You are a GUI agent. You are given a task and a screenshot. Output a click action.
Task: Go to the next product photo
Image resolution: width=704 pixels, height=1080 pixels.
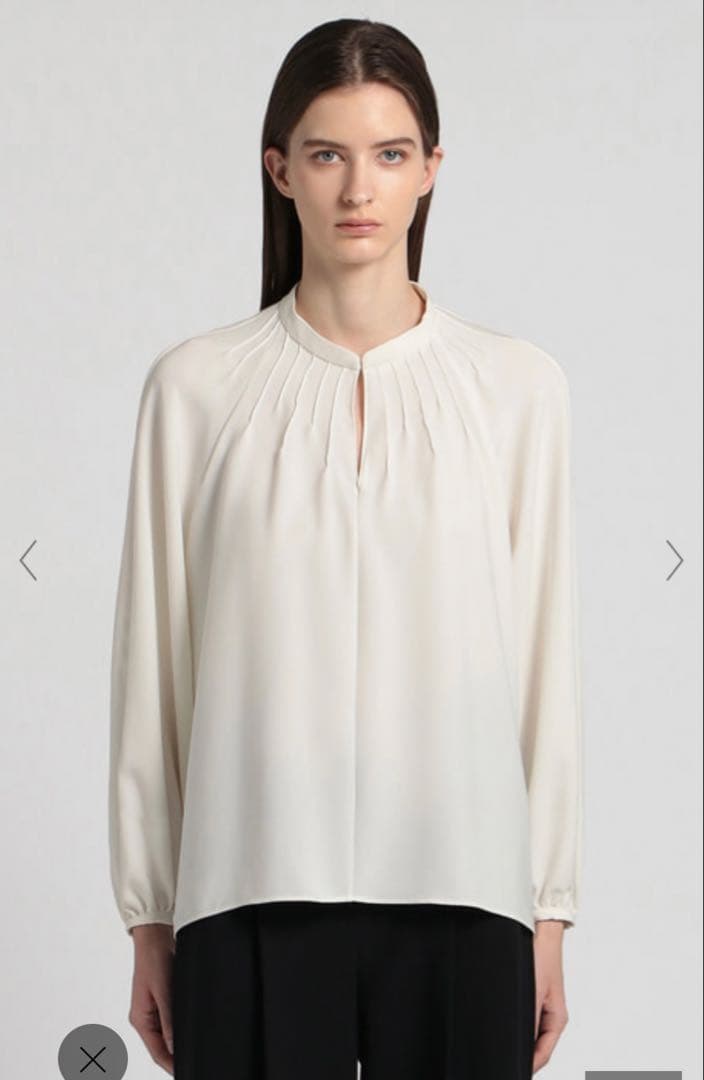pos(675,560)
